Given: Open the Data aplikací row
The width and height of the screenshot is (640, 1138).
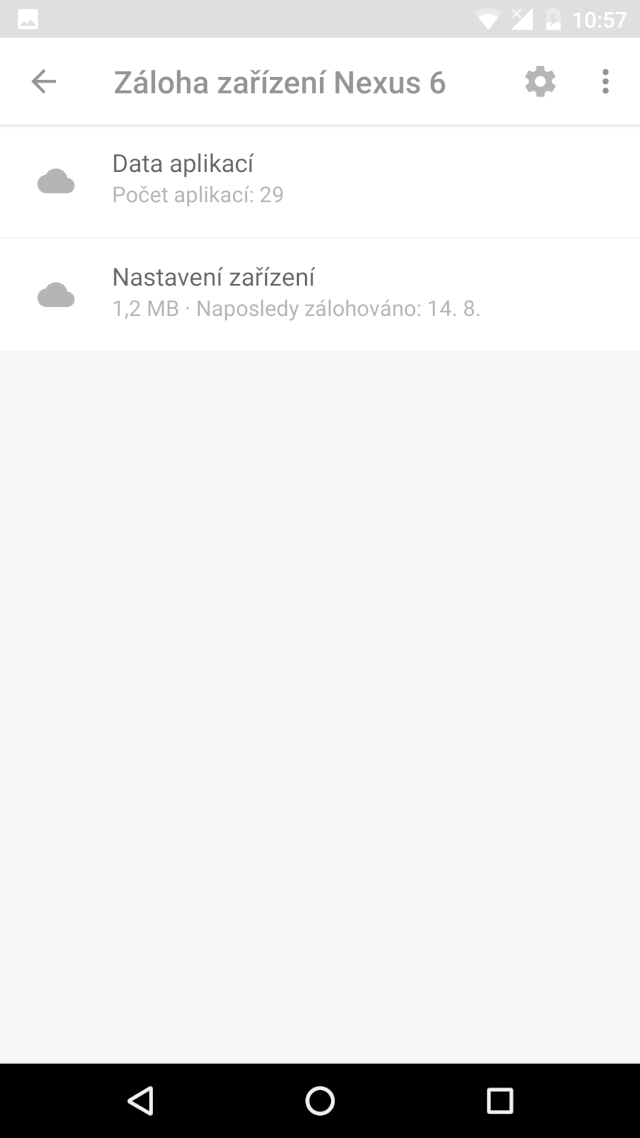Looking at the screenshot, I should (x=320, y=180).
